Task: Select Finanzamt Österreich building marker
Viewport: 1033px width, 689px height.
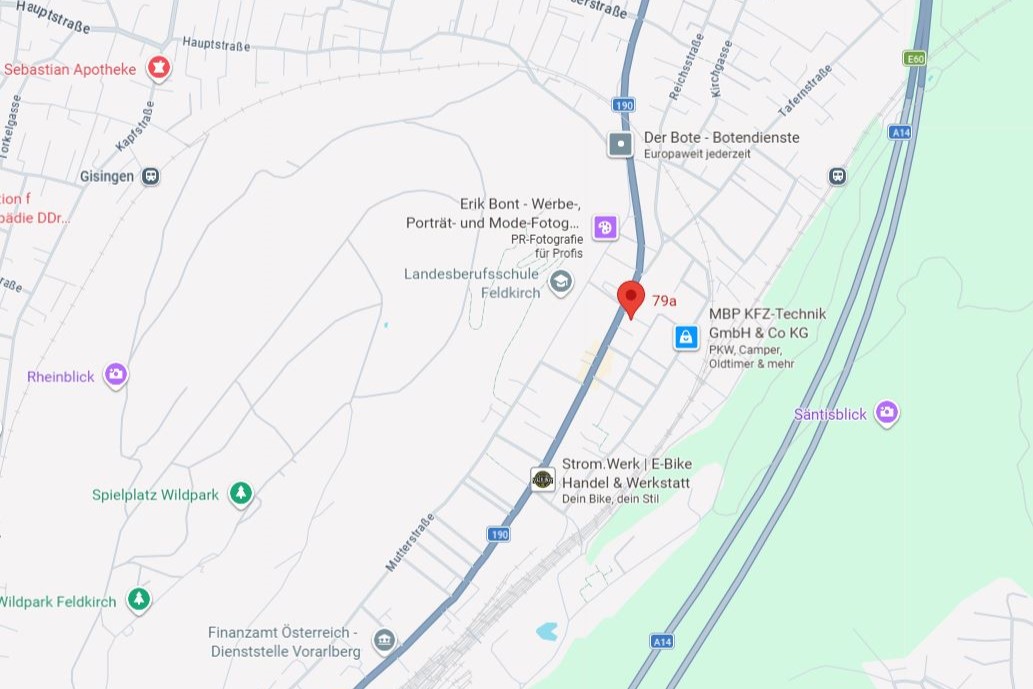Action: pos(384,640)
